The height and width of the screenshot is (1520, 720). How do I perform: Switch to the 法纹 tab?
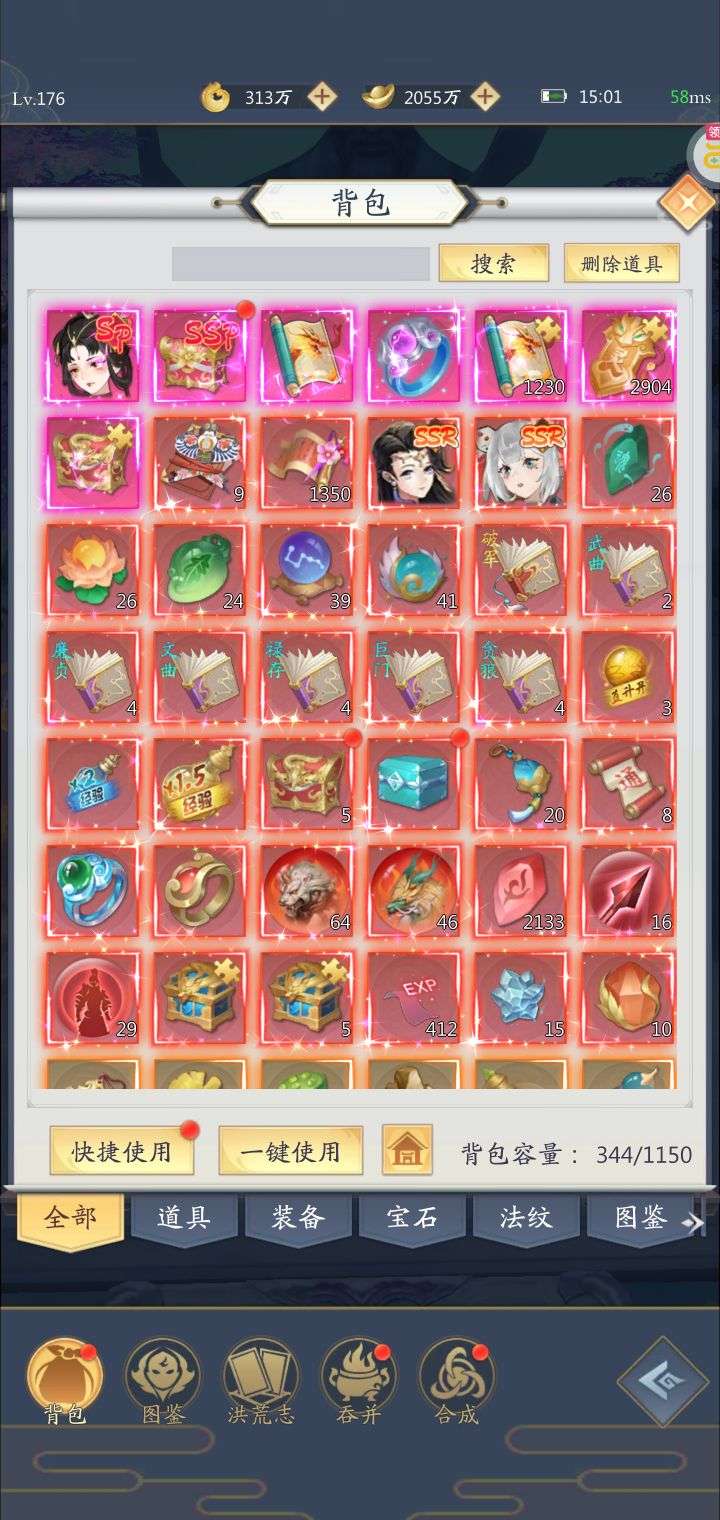pos(526,1218)
